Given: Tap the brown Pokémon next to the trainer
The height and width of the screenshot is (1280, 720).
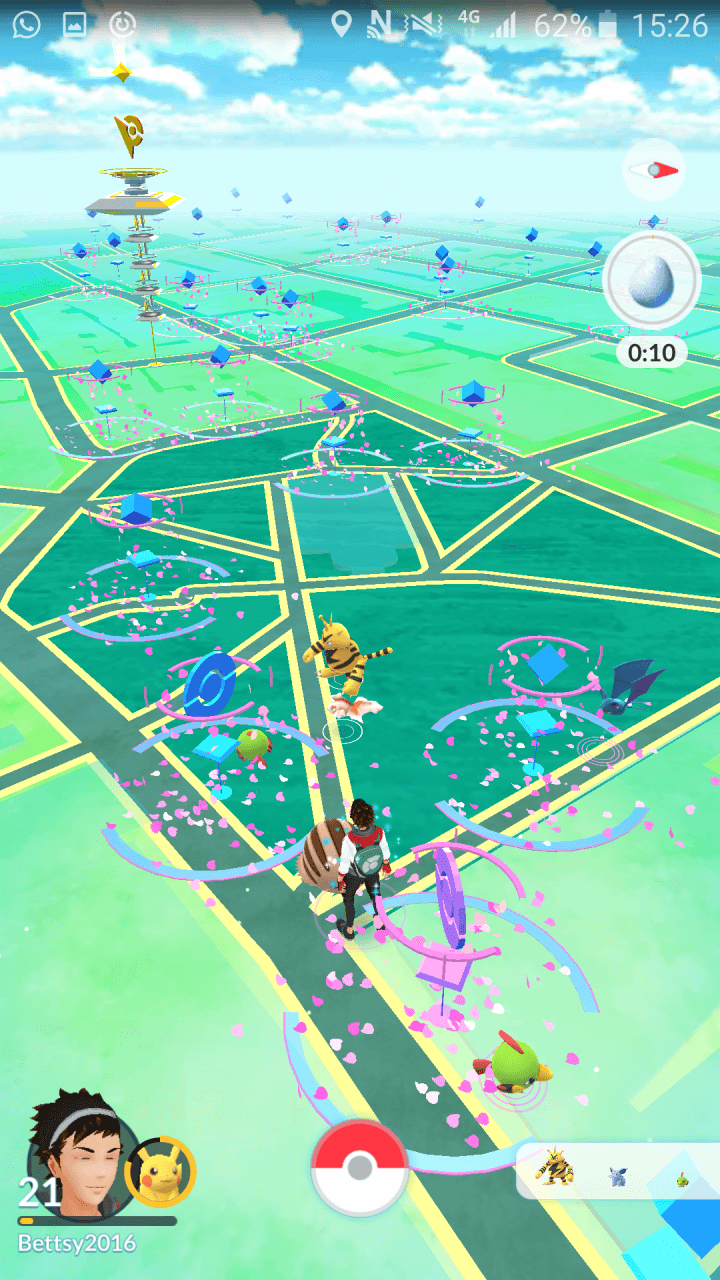Looking at the screenshot, I should pos(321,854).
